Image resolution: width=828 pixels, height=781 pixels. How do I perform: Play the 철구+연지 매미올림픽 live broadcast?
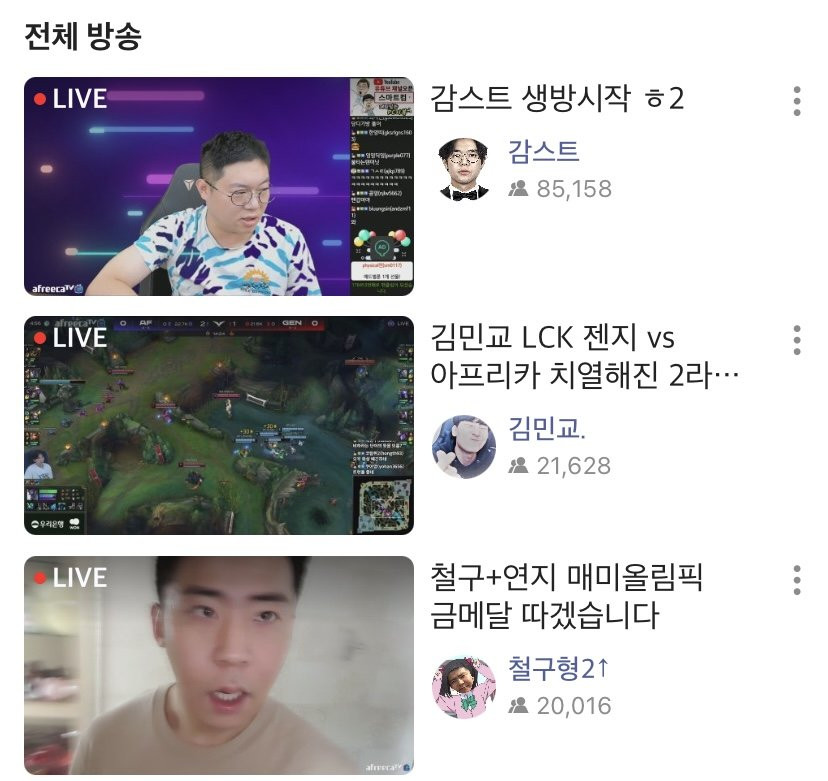coord(218,665)
